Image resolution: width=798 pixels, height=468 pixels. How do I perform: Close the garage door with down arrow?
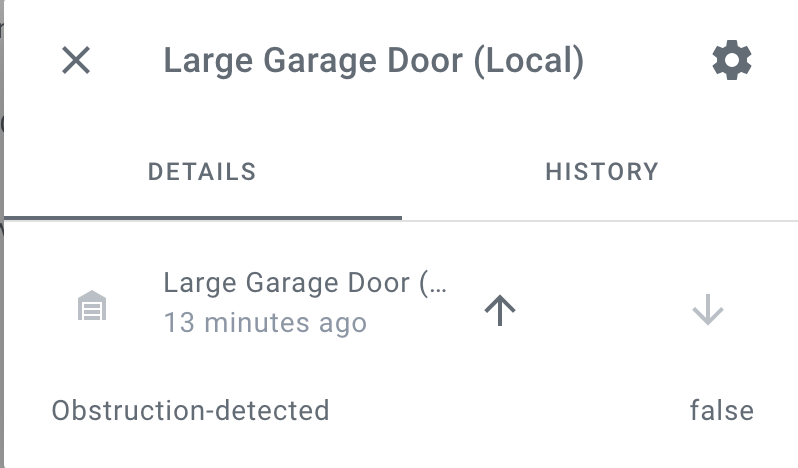pos(708,310)
